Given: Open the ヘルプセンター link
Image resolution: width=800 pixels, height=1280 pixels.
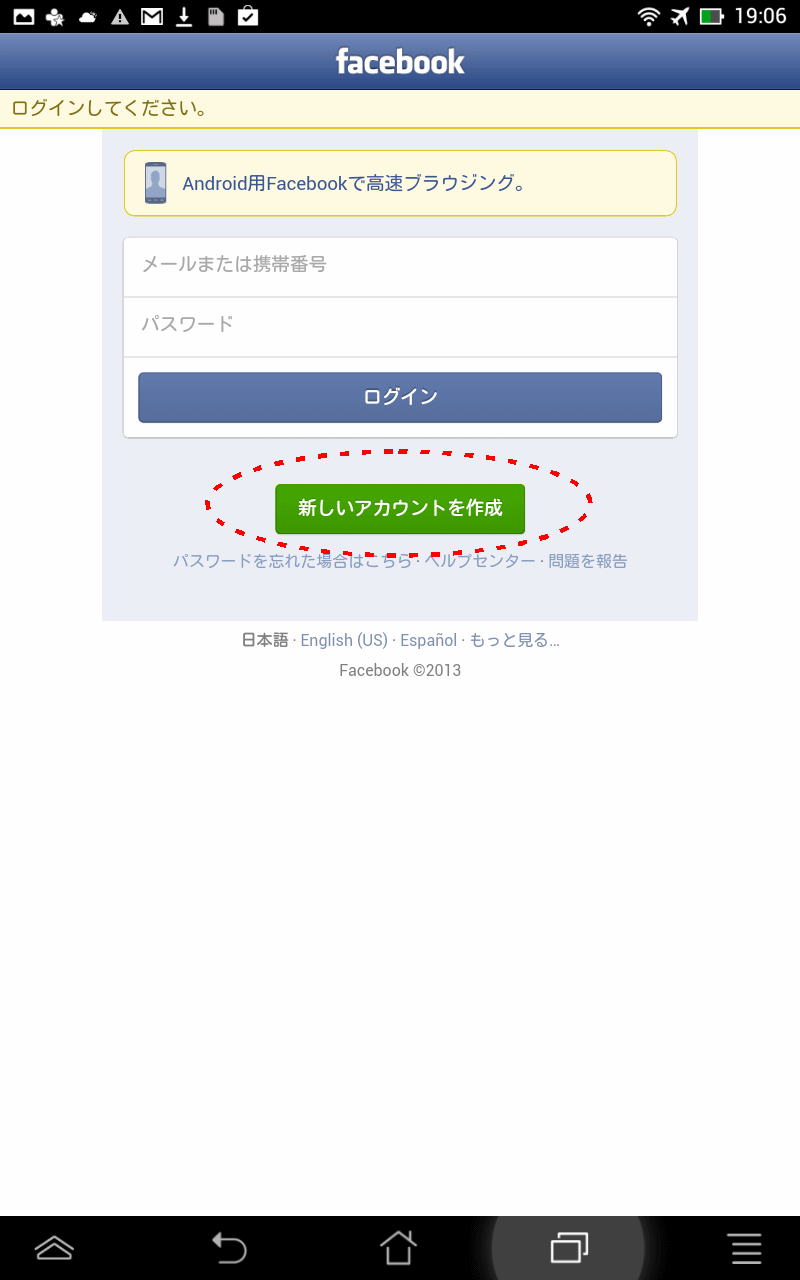Looking at the screenshot, I should click(x=480, y=561).
